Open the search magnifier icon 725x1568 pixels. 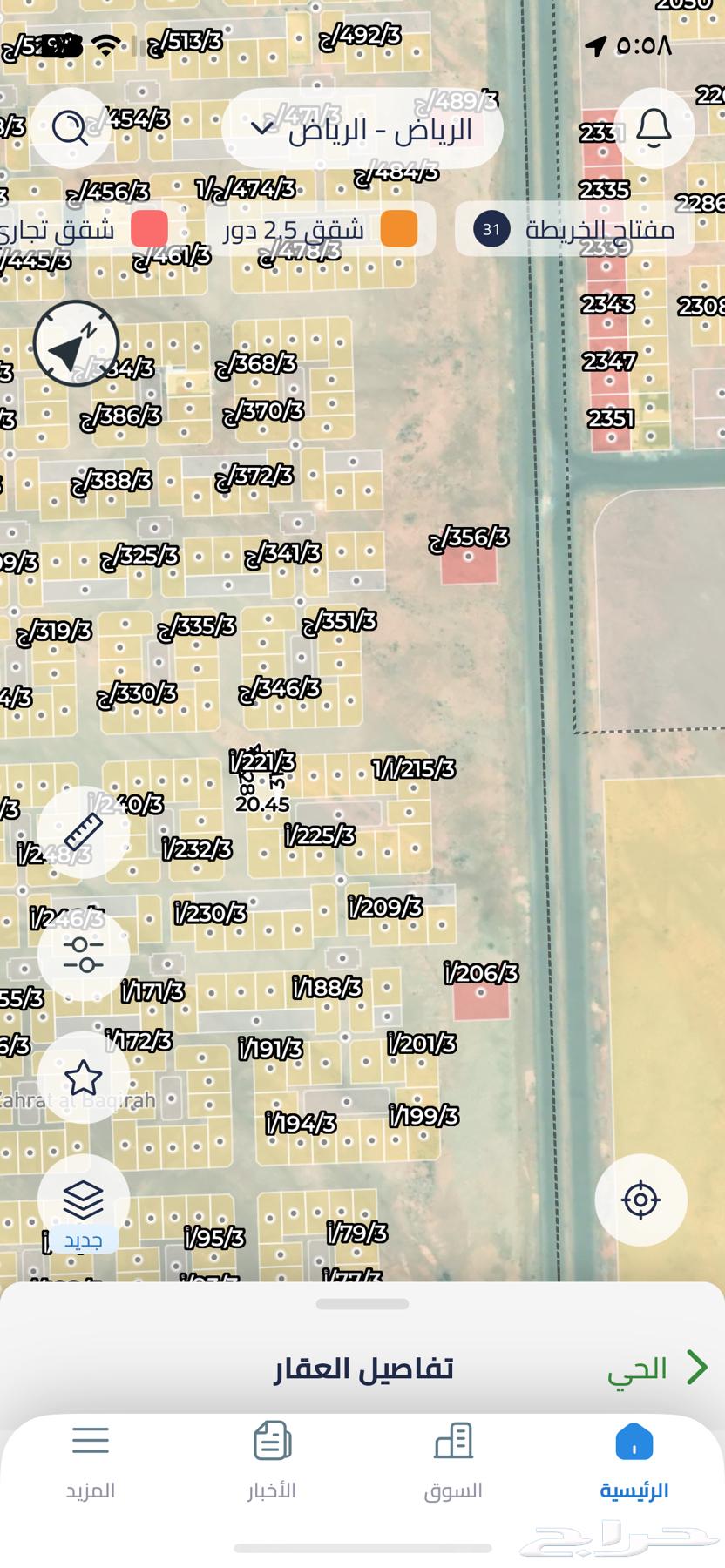tap(70, 129)
